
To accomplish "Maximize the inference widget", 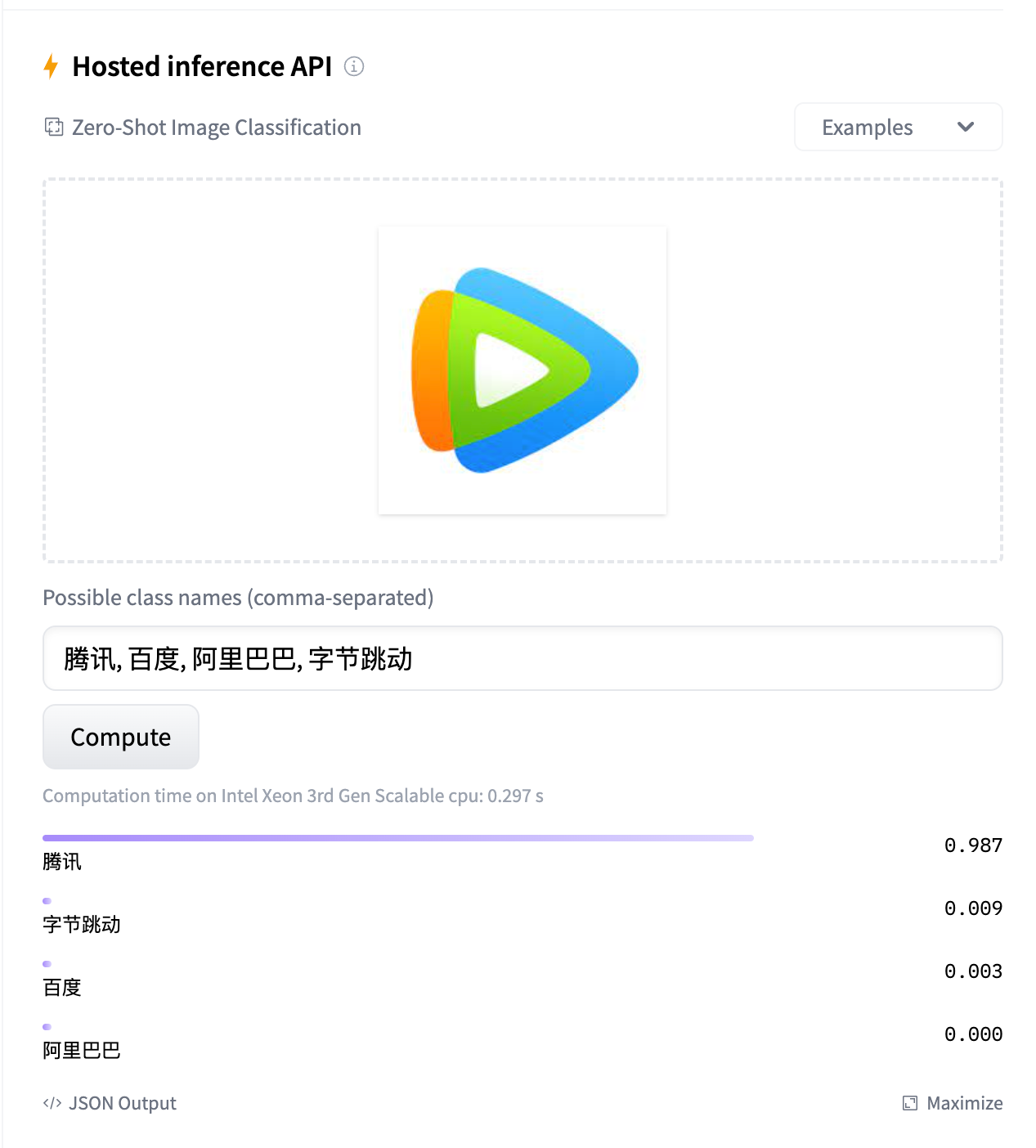I will click(953, 1103).
